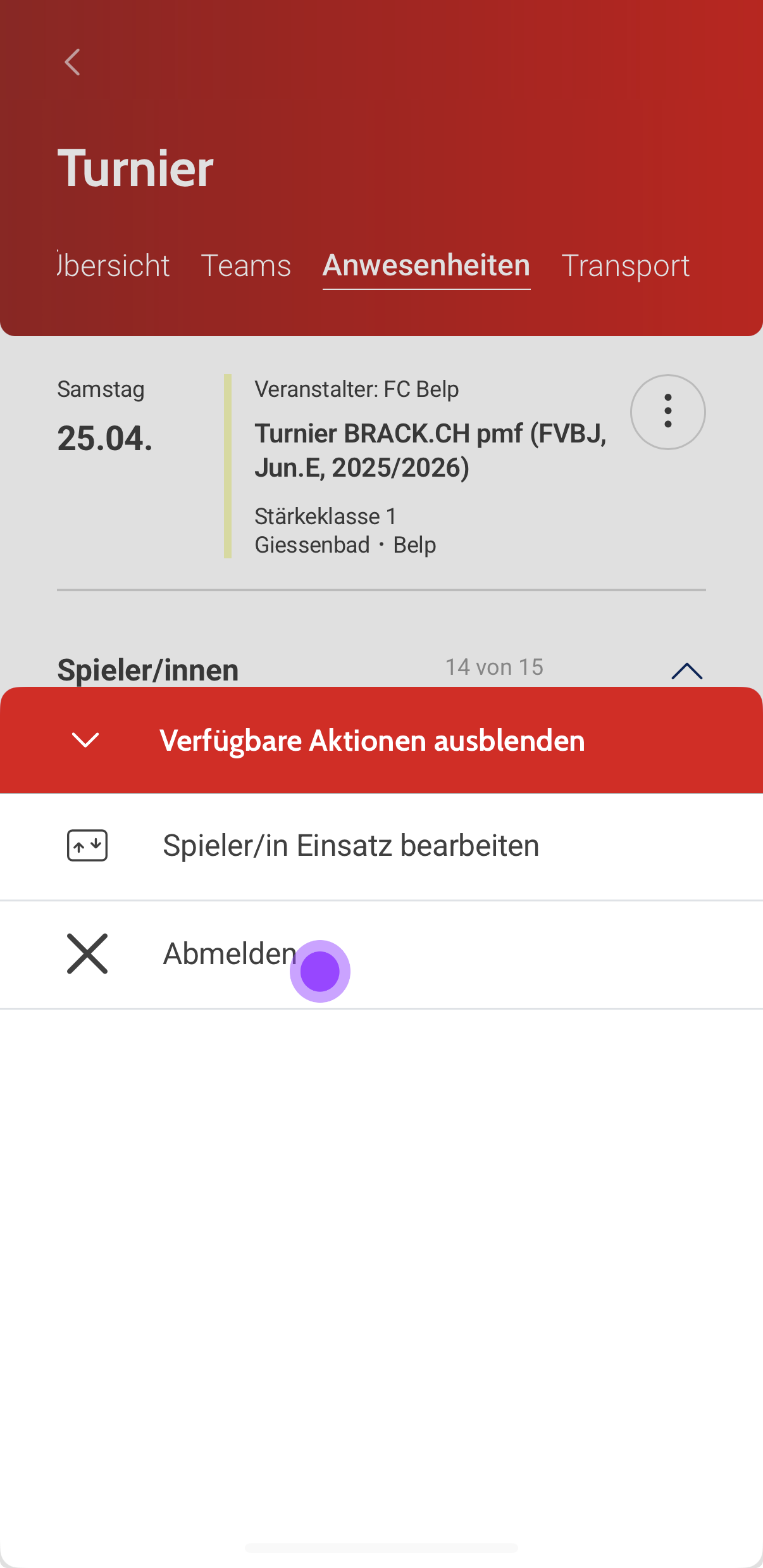Open the Transport tab
Image resolution: width=763 pixels, height=1568 pixels.
(625, 265)
